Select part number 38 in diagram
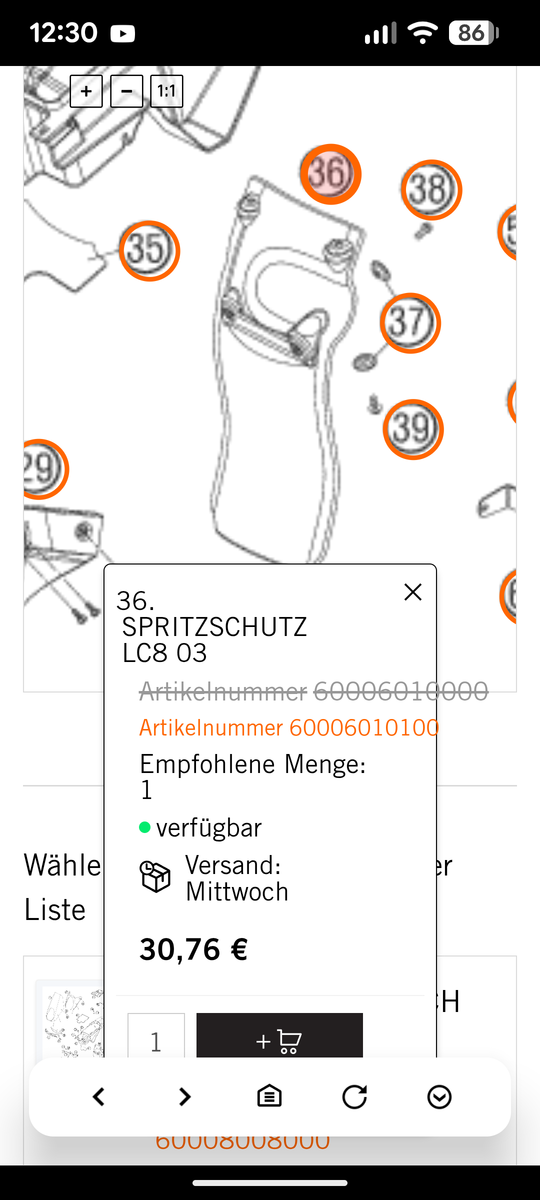540x1200 pixels. tap(432, 189)
